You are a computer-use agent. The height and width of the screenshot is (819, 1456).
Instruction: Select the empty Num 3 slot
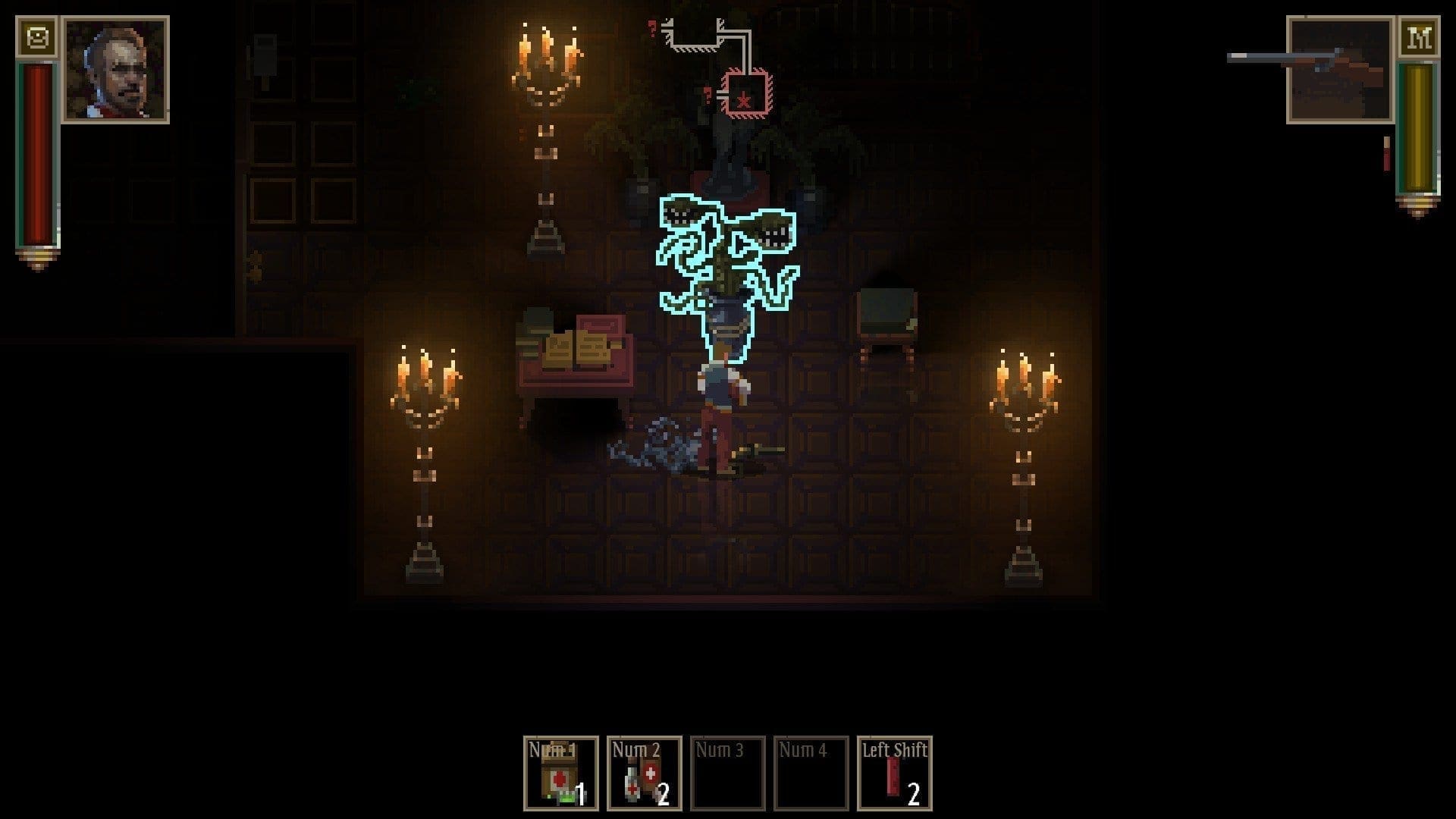728,773
